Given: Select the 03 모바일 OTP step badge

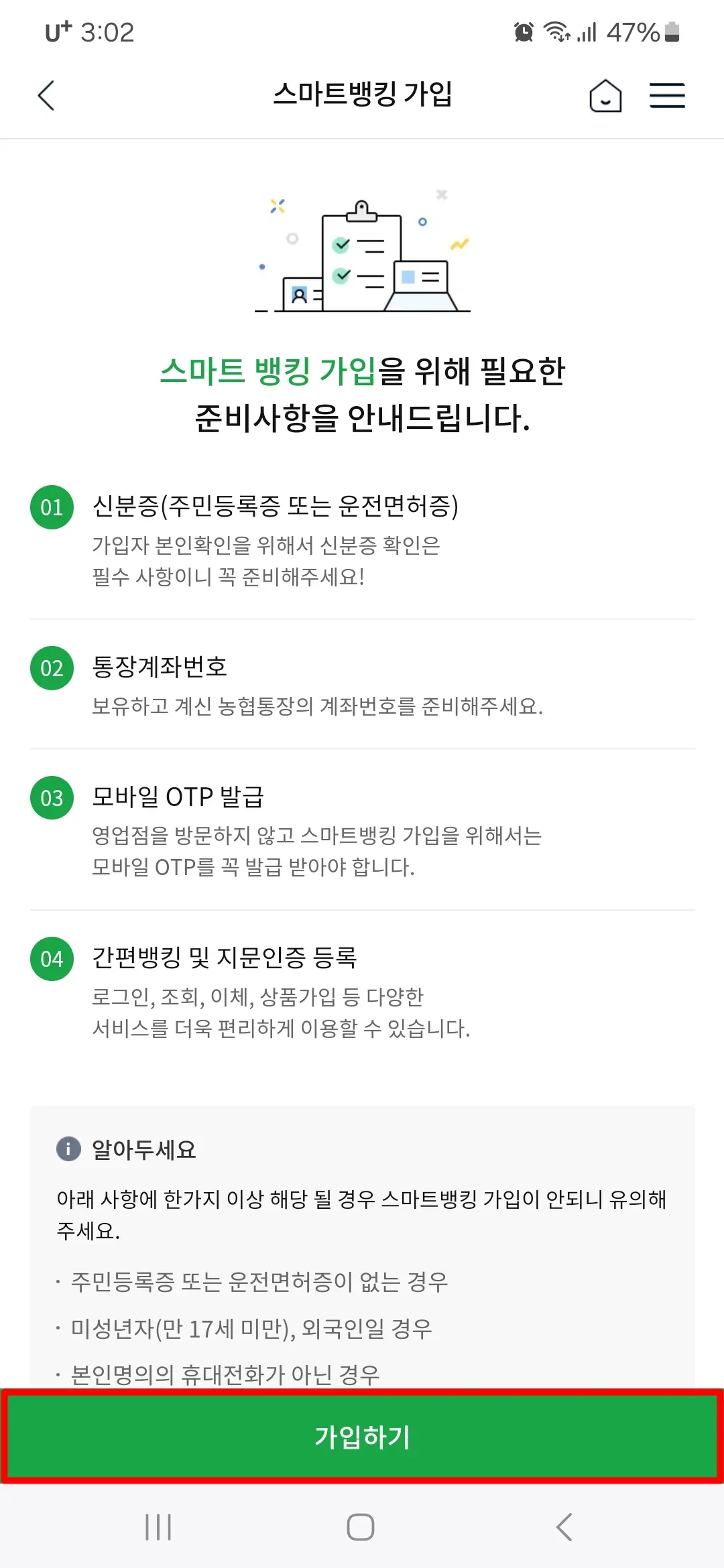Looking at the screenshot, I should pyautogui.click(x=52, y=798).
